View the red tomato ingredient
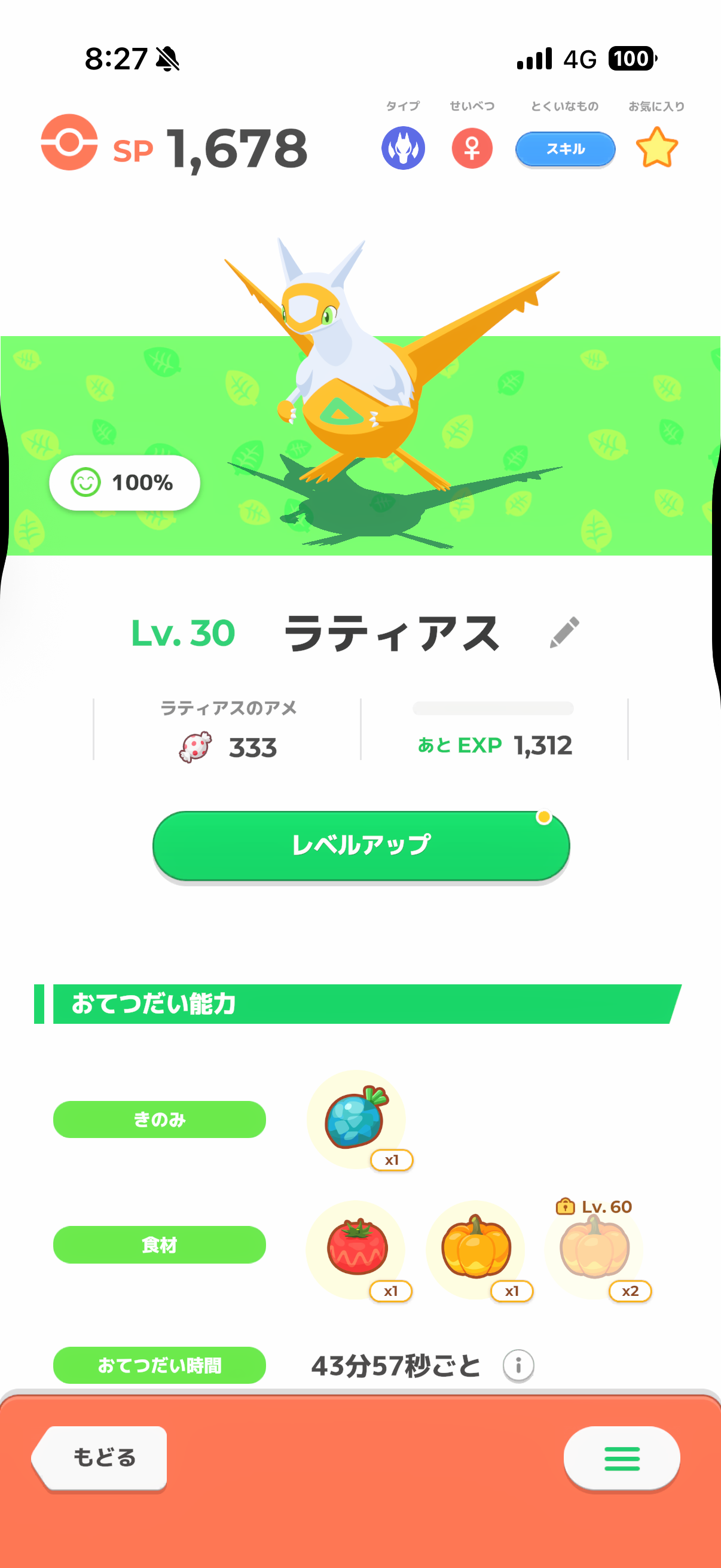The height and width of the screenshot is (1568, 721). tap(356, 1248)
